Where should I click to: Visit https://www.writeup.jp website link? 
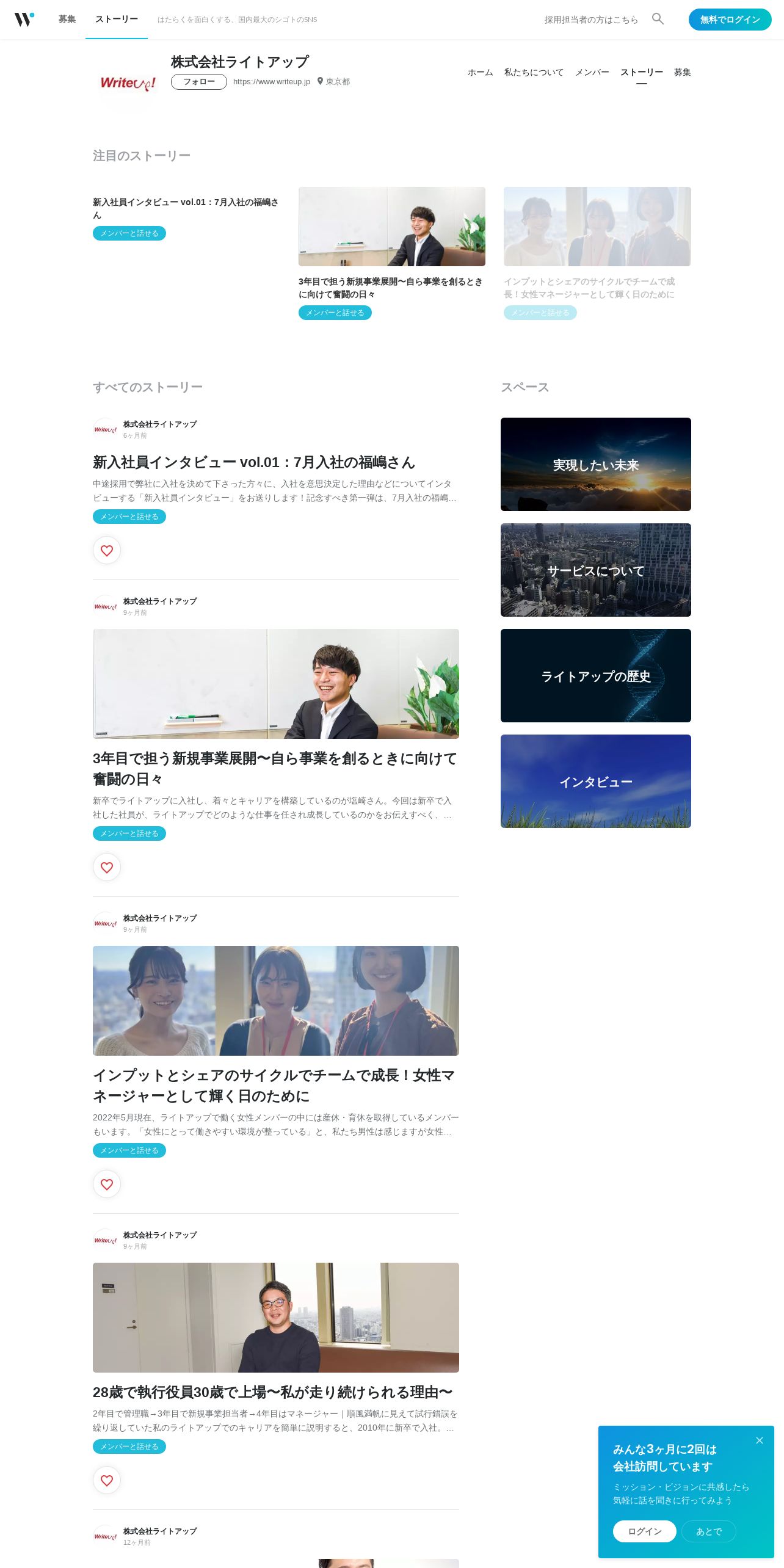point(272,82)
